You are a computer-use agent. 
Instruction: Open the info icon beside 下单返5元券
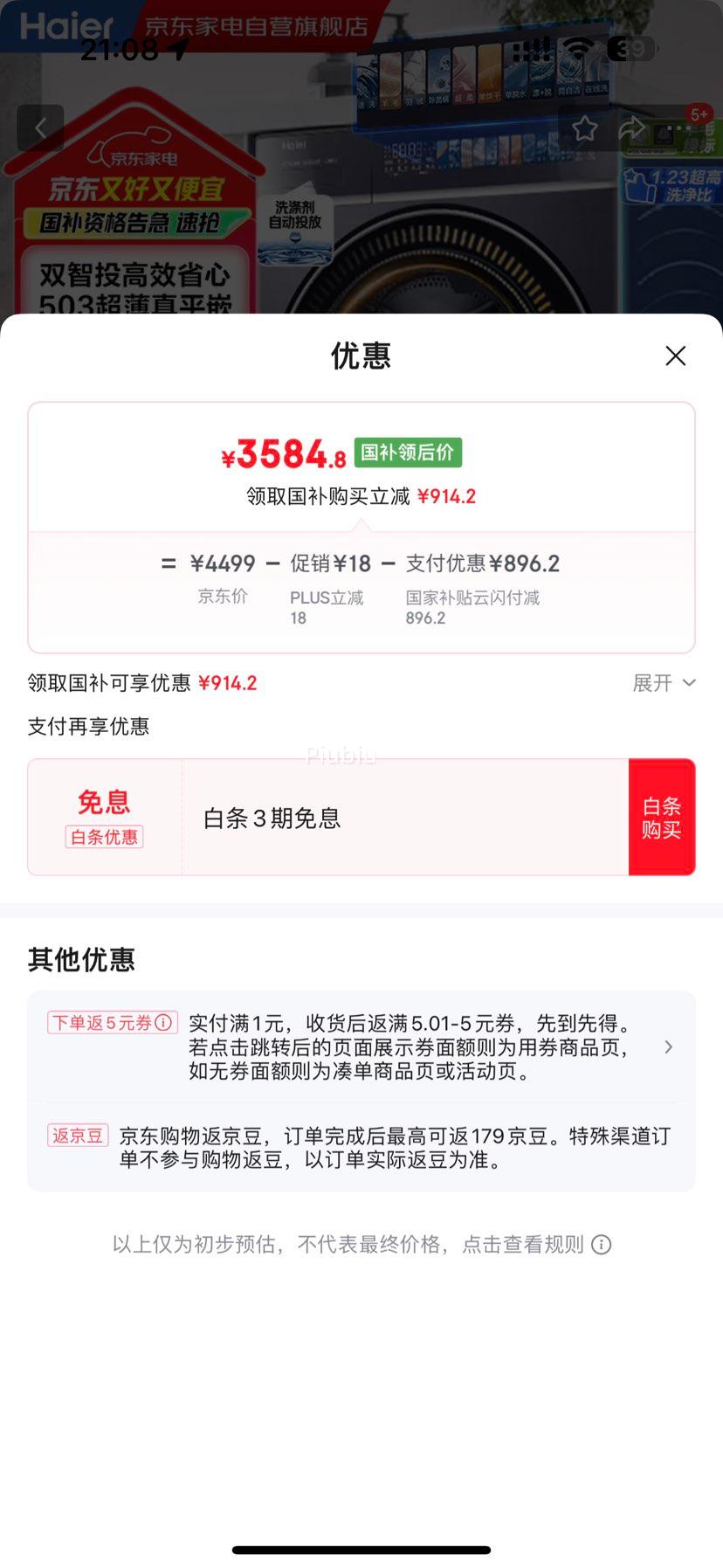tap(164, 1023)
